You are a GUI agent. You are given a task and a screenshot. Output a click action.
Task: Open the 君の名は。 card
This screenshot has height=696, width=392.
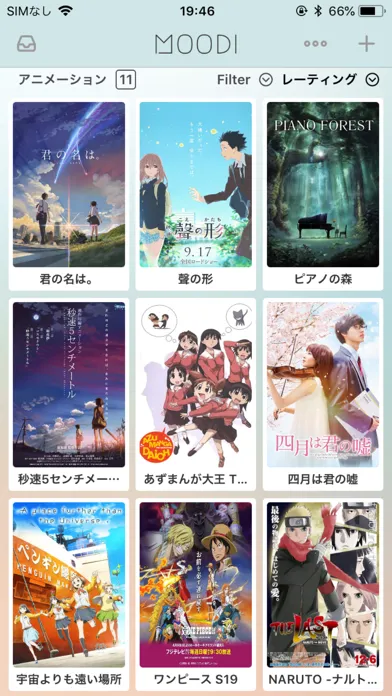(69, 194)
